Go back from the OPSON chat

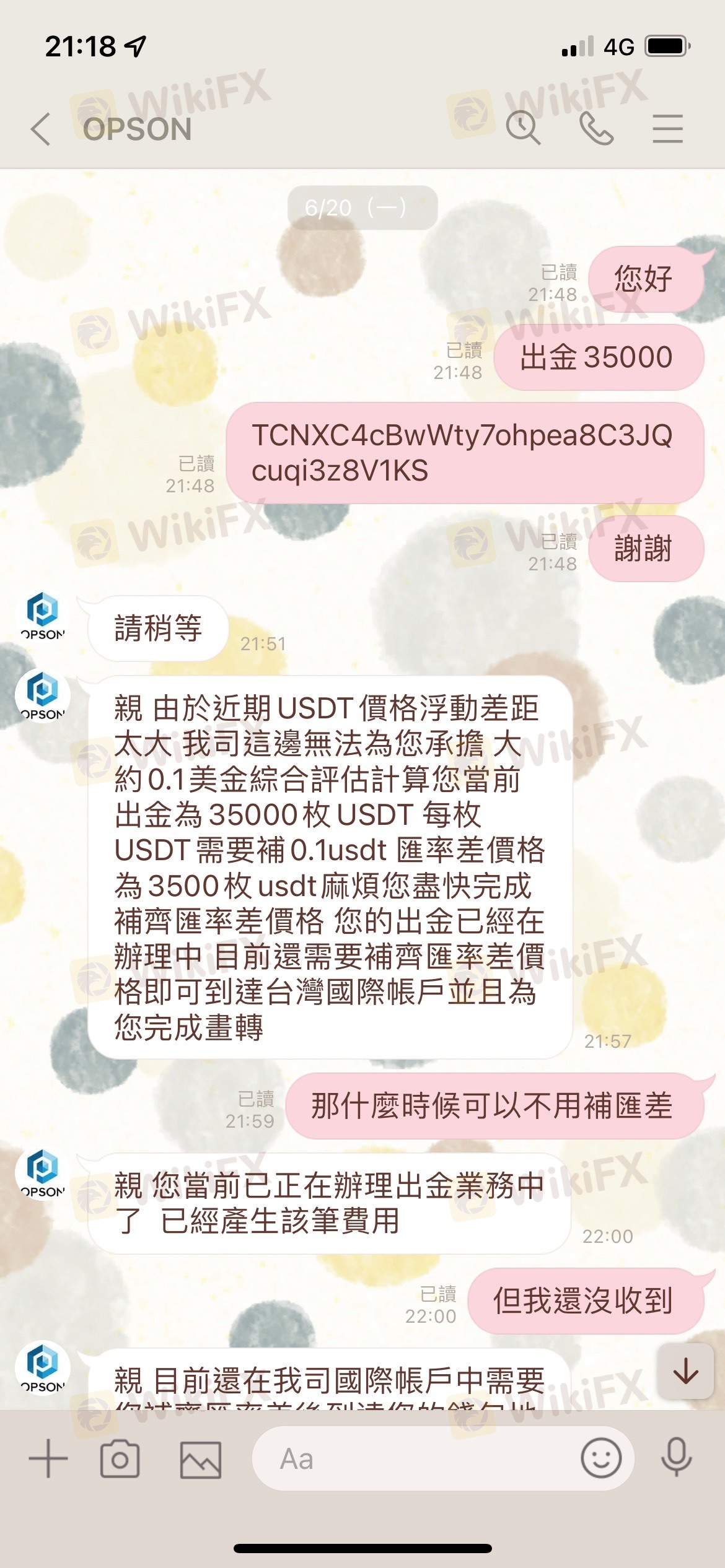[41, 129]
